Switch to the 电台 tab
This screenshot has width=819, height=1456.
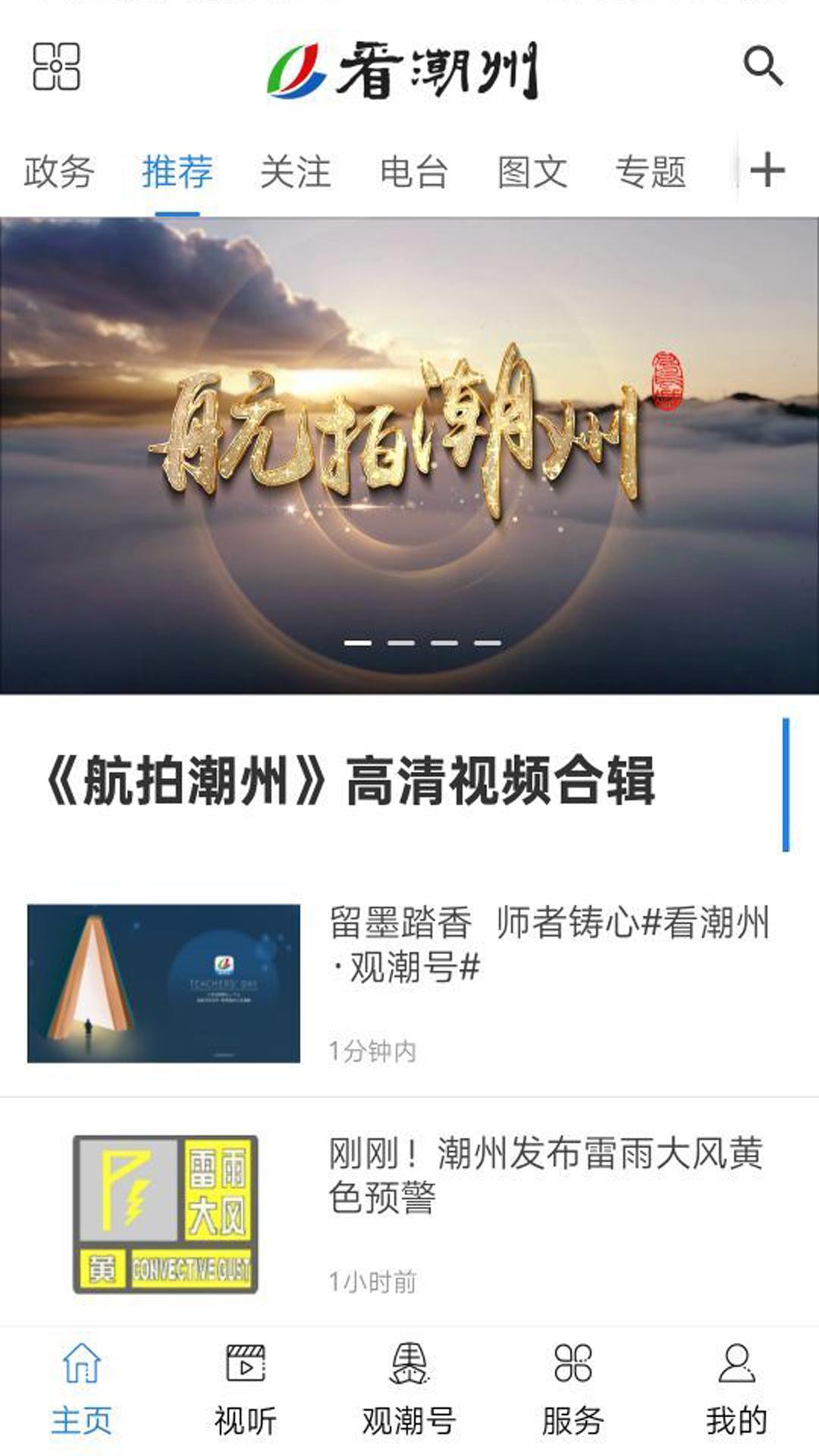click(x=415, y=172)
